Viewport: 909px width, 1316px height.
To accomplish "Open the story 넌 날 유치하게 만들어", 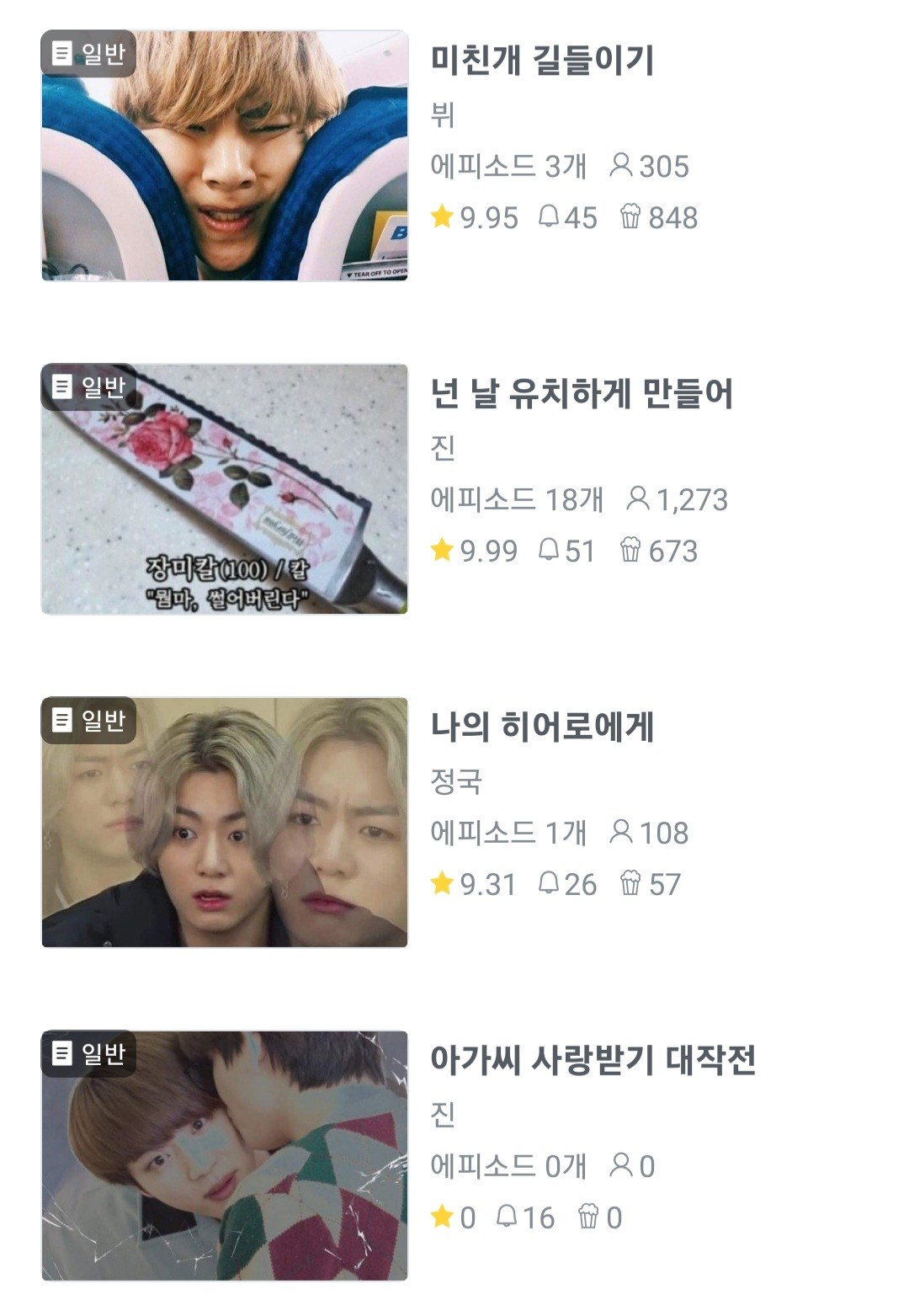I will click(x=581, y=394).
